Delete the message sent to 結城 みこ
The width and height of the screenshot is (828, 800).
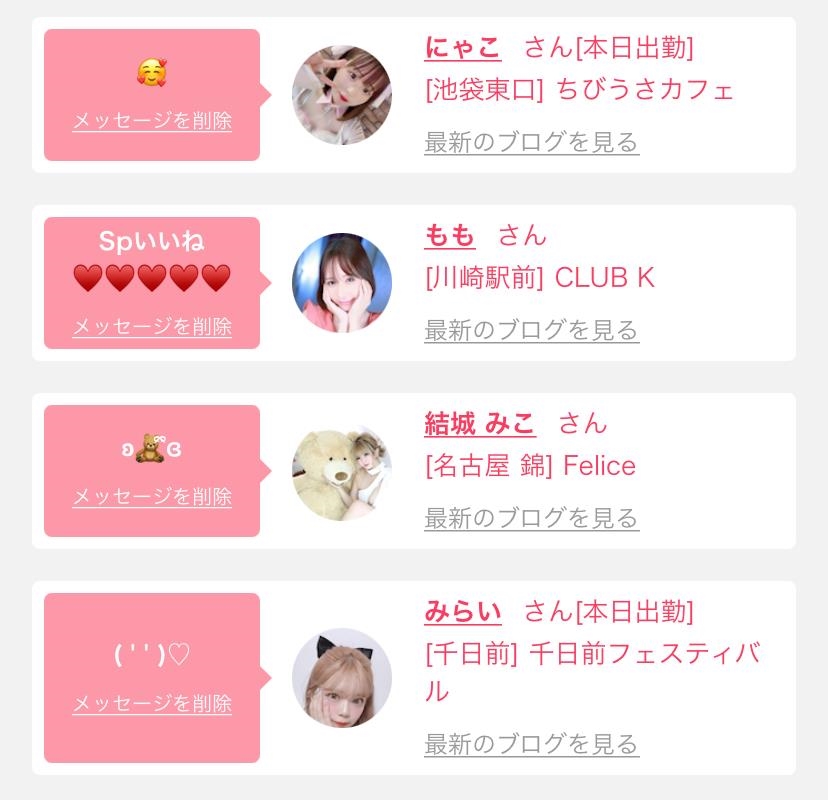coord(152,497)
